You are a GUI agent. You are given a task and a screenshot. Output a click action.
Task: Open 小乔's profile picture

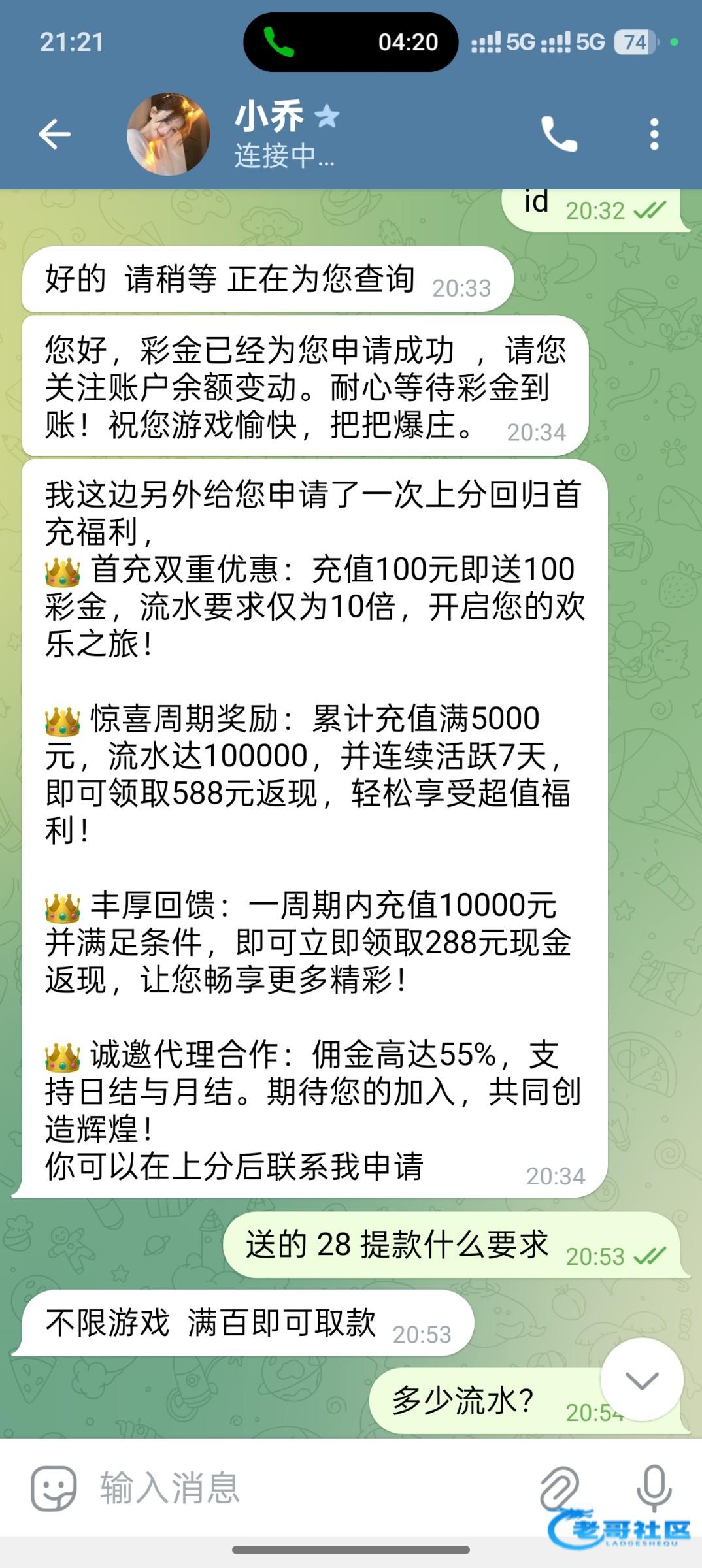pyautogui.click(x=169, y=135)
